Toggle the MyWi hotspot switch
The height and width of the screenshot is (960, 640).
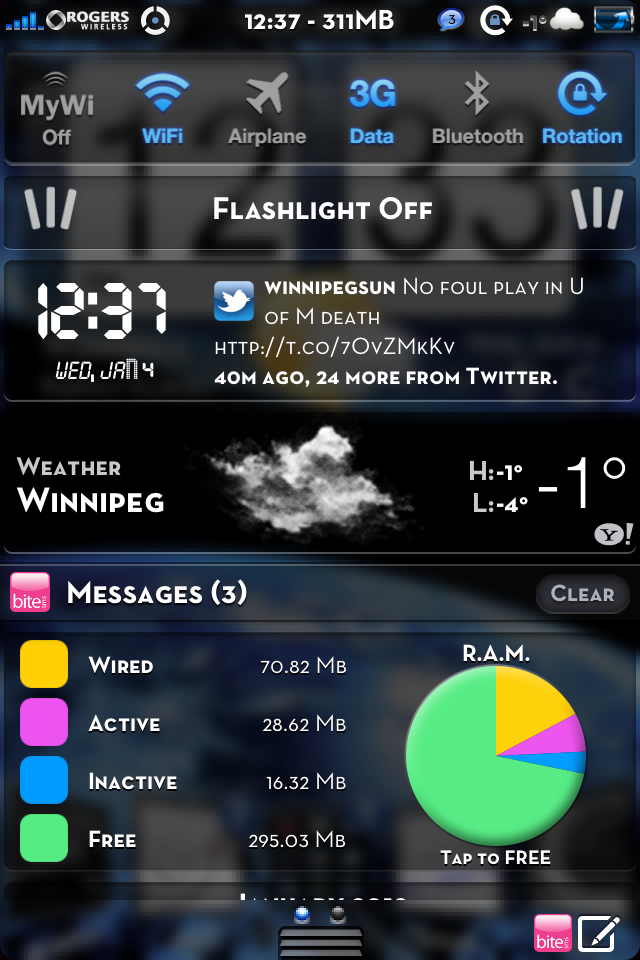[56, 109]
